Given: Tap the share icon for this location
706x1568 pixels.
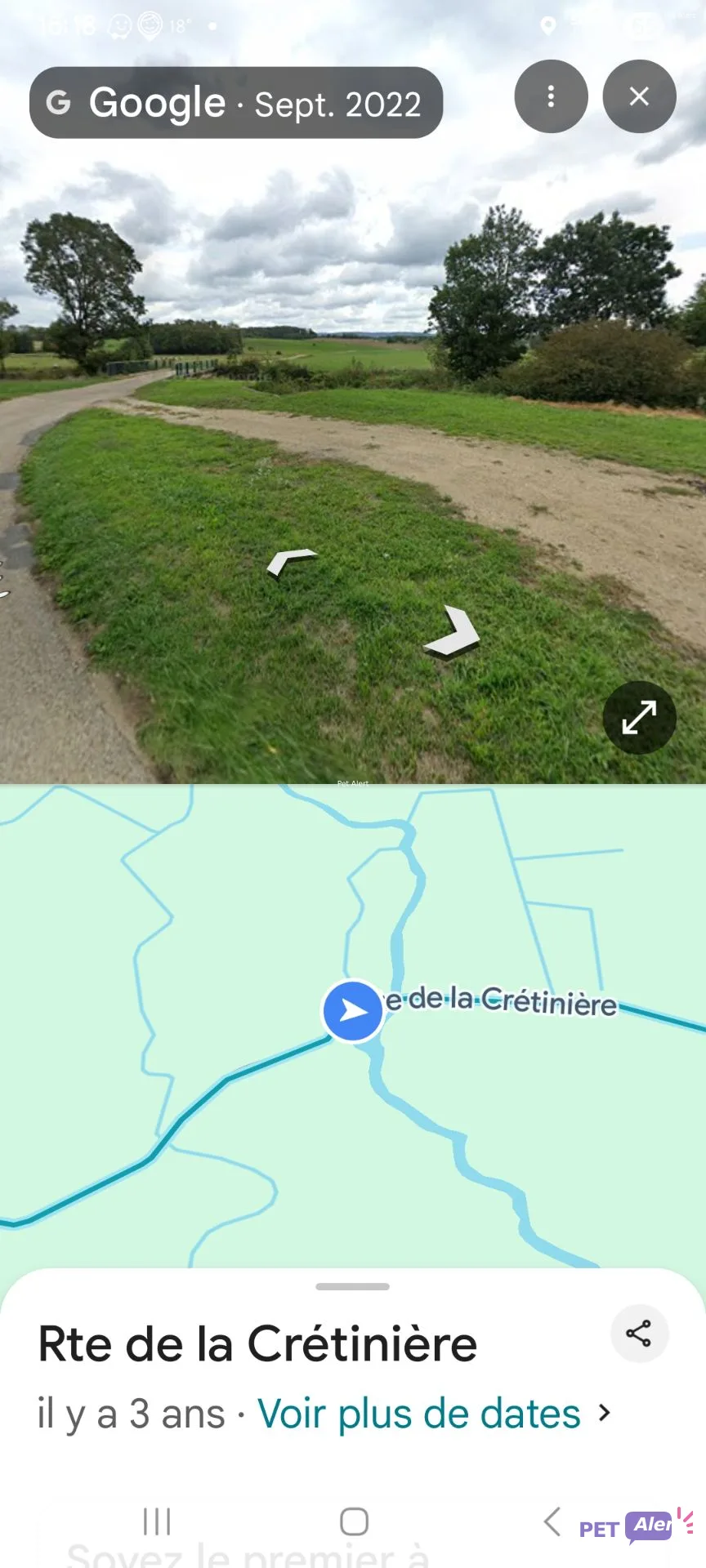Looking at the screenshot, I should point(639,1333).
